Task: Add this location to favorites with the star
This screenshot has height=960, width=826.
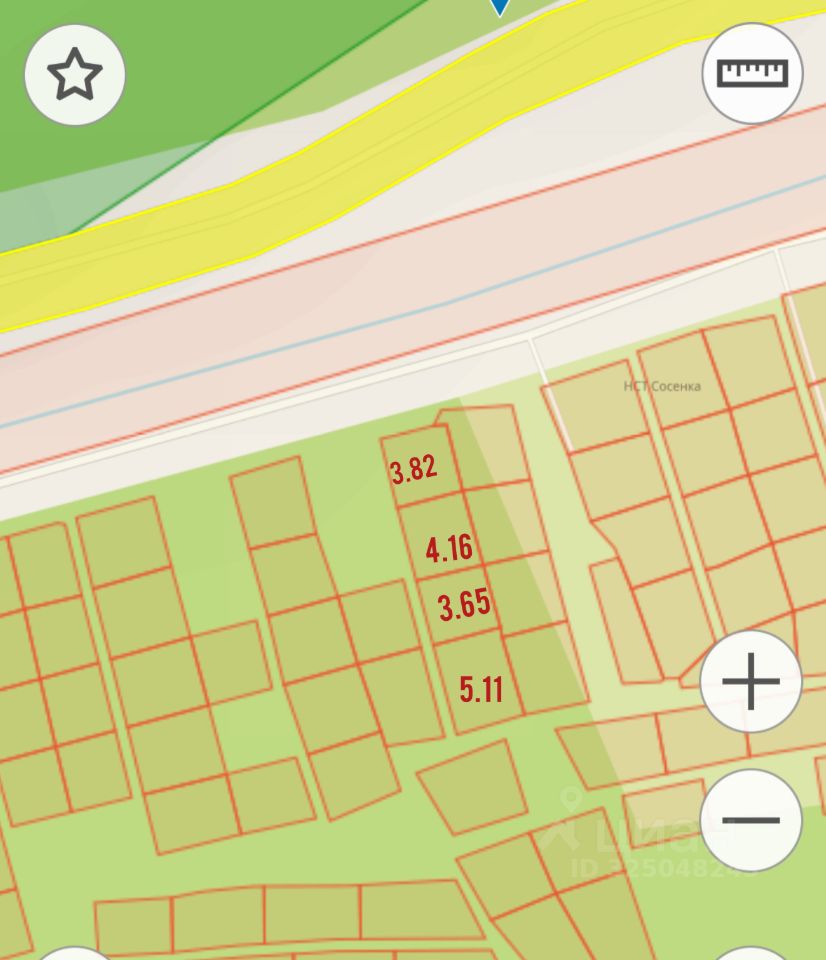Action: click(75, 75)
